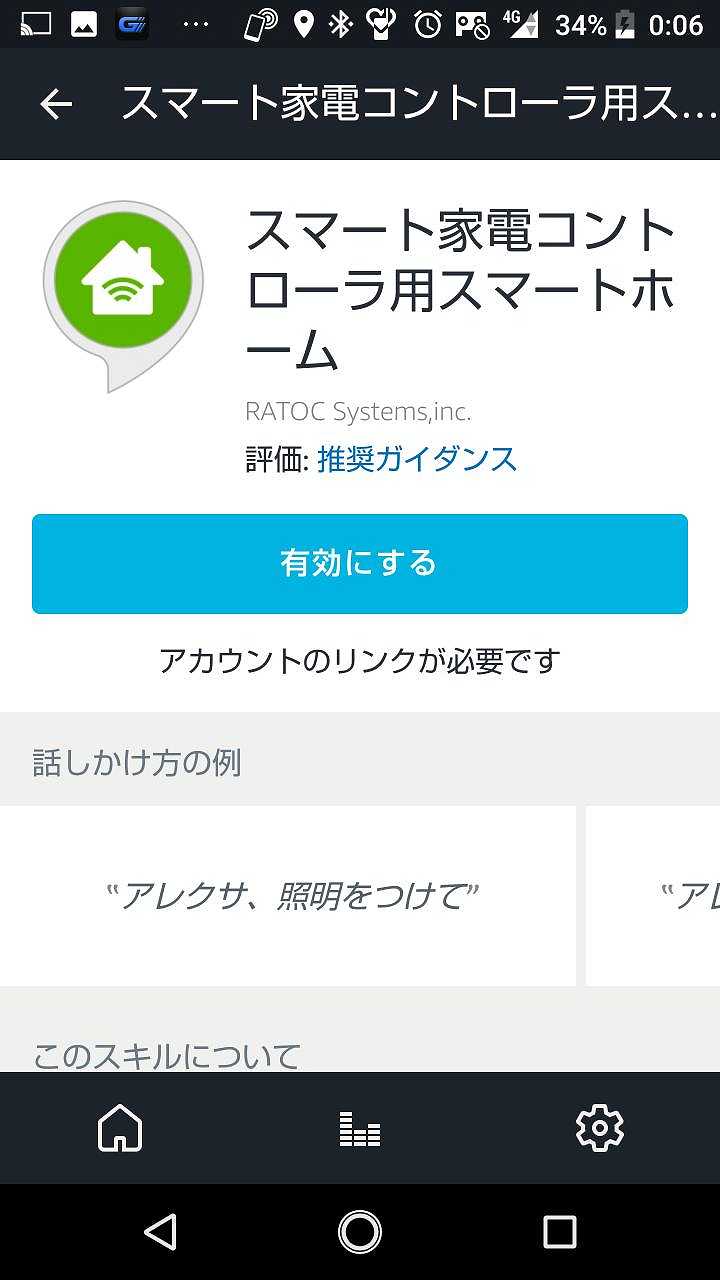Open the 推奨ガイダンス rating link
The height and width of the screenshot is (1280, 720).
[x=417, y=459]
